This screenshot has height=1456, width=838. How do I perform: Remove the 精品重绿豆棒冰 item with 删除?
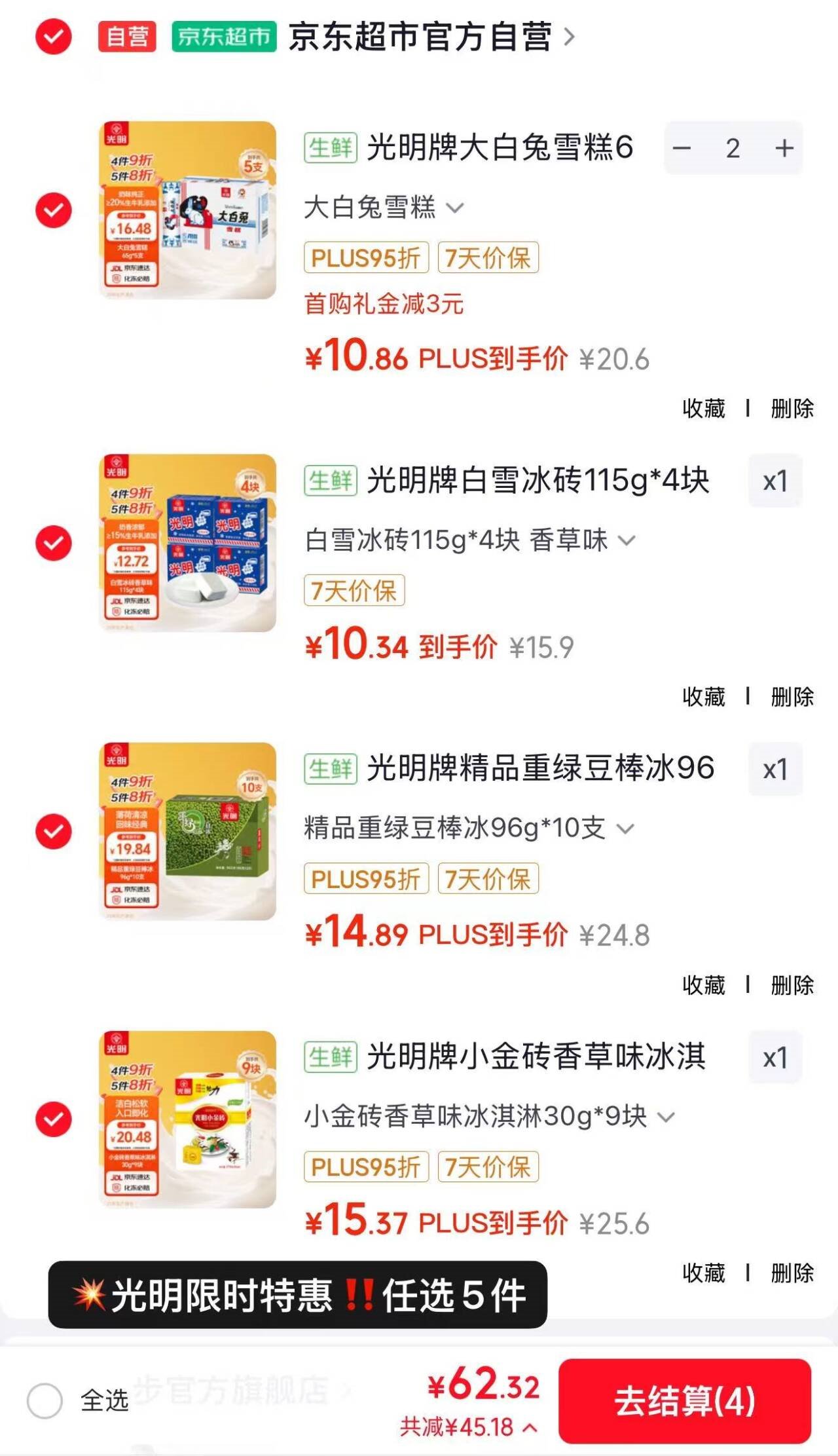point(792,985)
